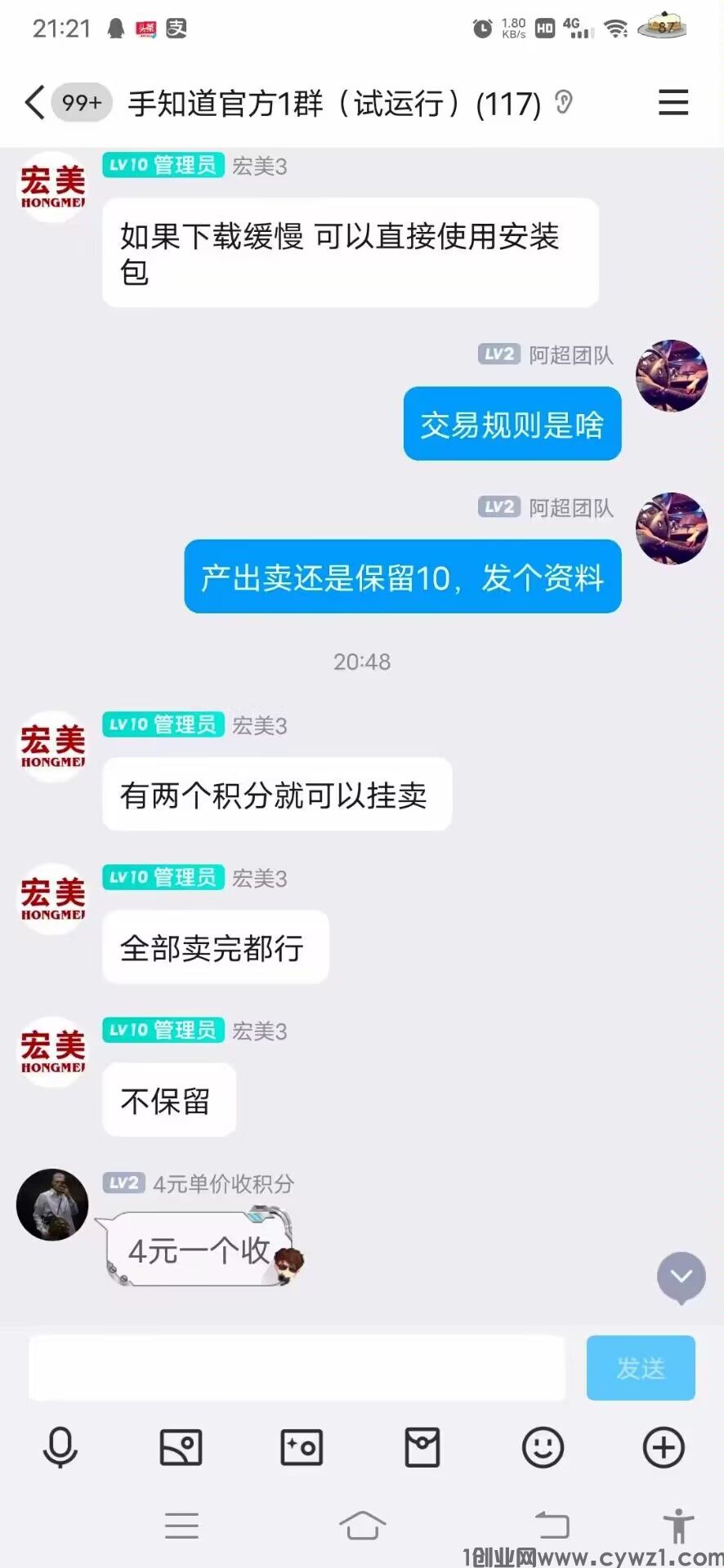Viewport: 724px width, 1568px height.
Task: Open the red packet icon
Action: point(422,1448)
